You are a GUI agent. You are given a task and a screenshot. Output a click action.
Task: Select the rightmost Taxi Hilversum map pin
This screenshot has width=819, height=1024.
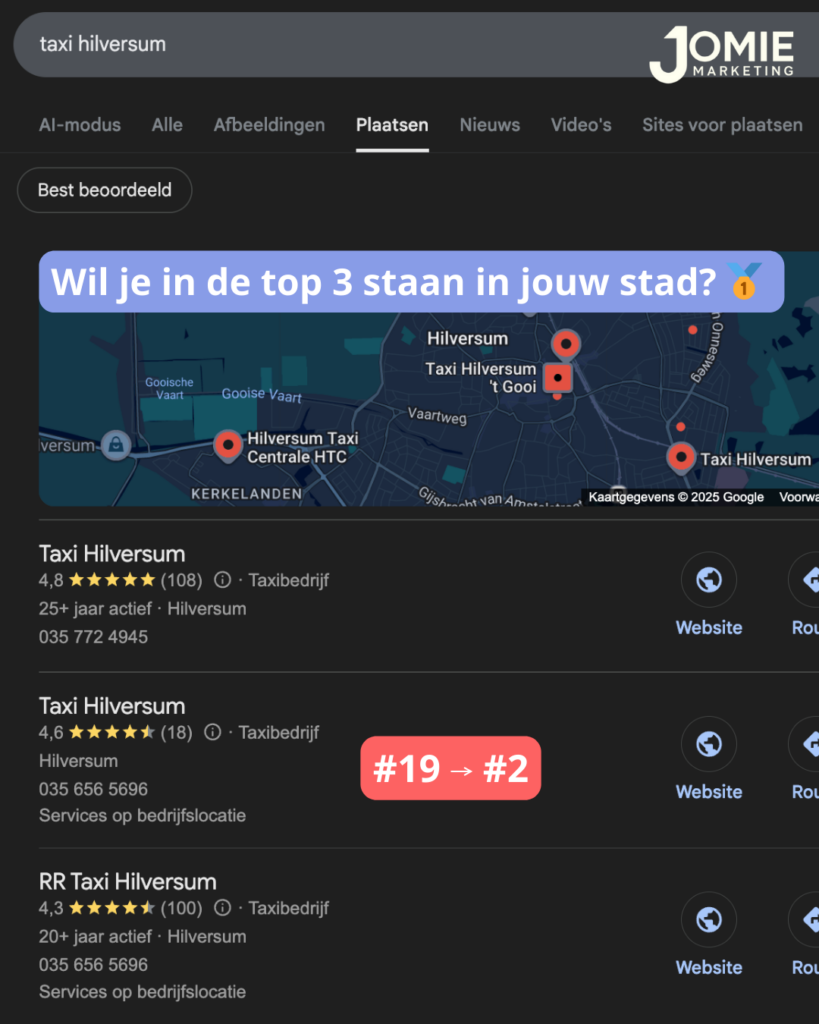(681, 457)
